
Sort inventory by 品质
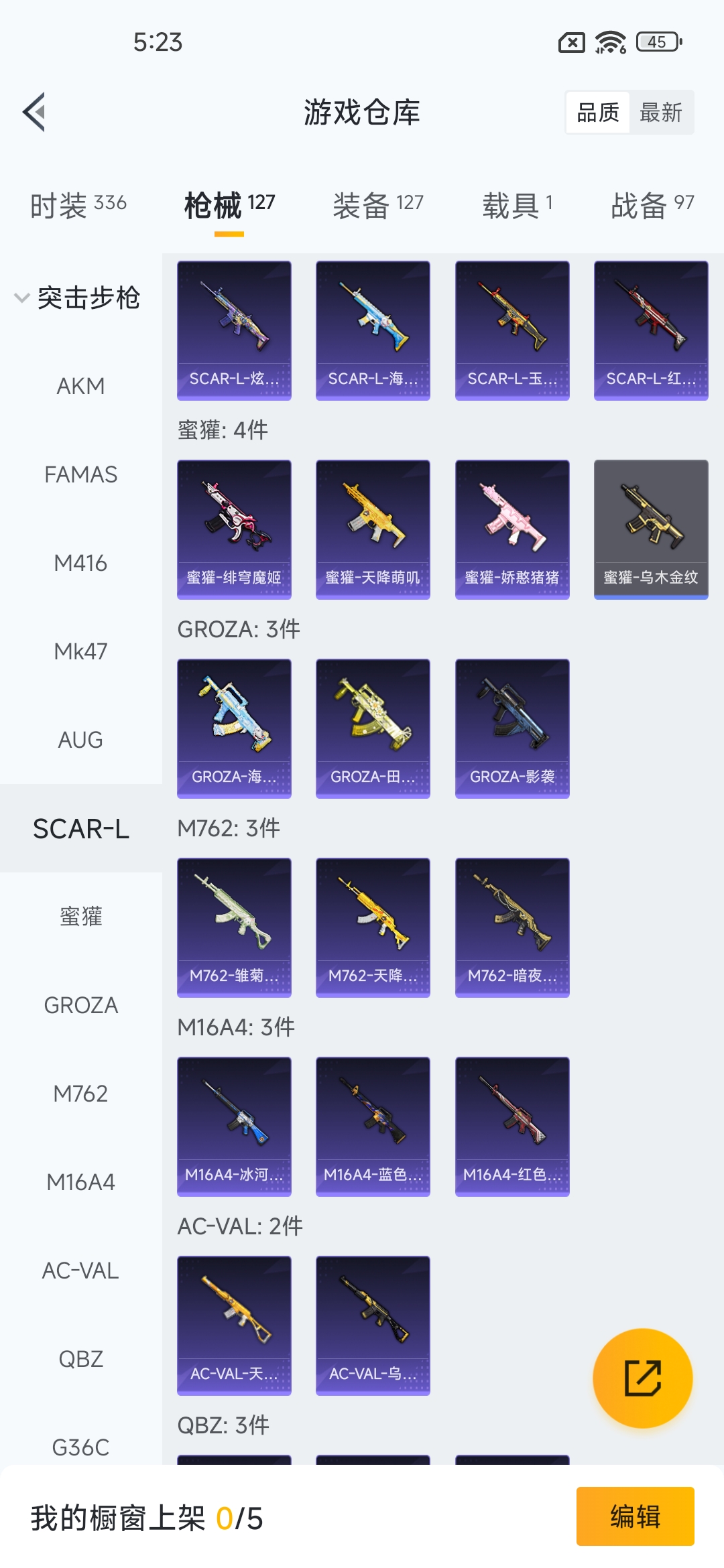[598, 113]
